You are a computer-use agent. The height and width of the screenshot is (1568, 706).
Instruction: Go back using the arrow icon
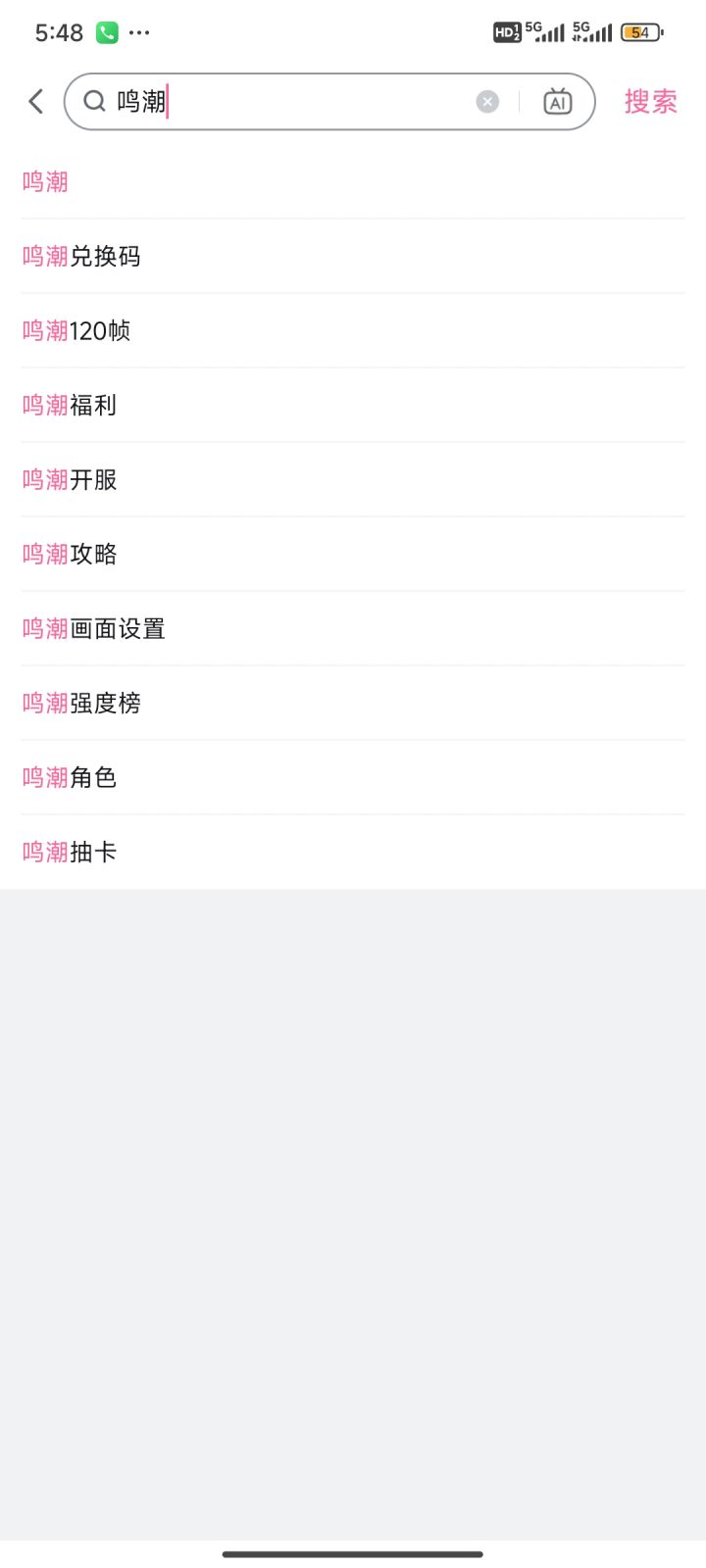coord(36,101)
